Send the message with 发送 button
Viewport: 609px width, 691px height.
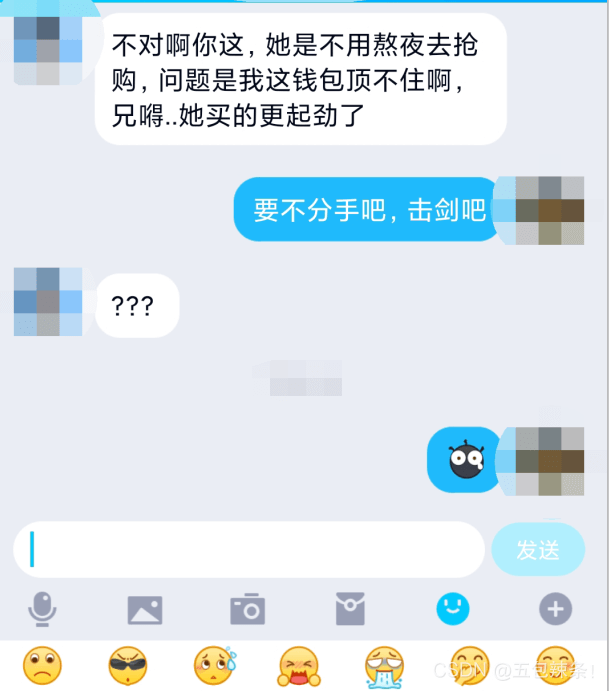point(538,549)
